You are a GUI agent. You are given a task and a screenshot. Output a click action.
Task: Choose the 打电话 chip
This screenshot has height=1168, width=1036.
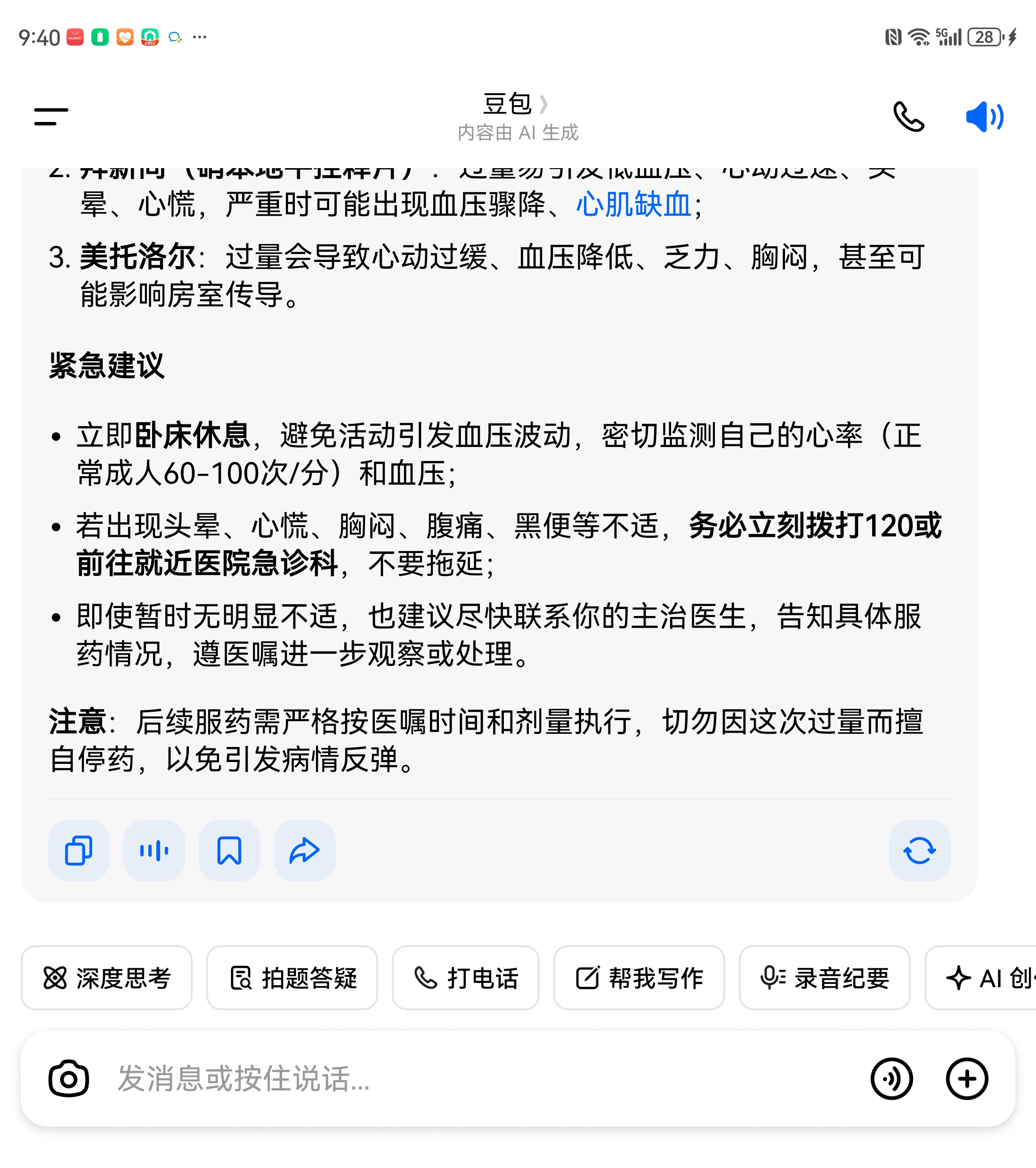click(x=465, y=978)
